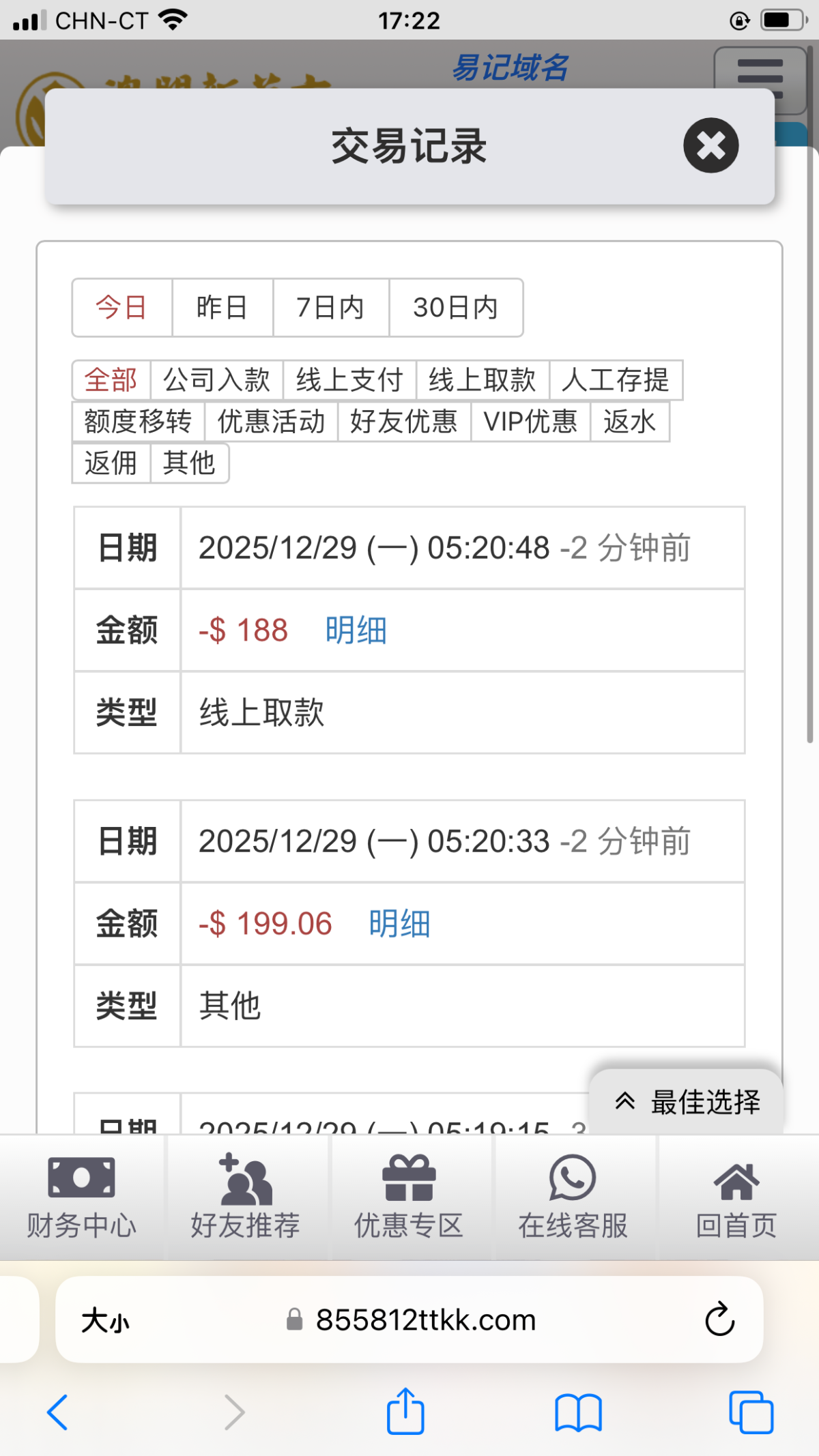The image size is (819, 1456).
Task: Show 优惠活动 transactions
Action: [271, 422]
